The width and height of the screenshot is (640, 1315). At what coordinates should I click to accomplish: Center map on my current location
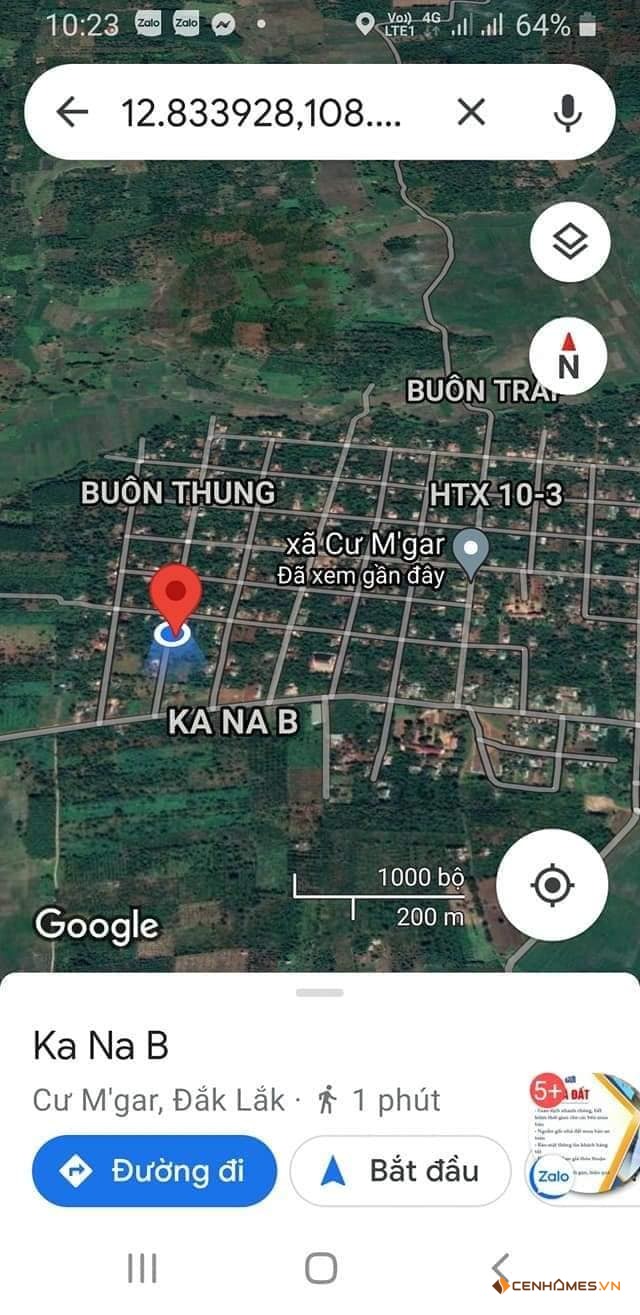click(x=552, y=885)
